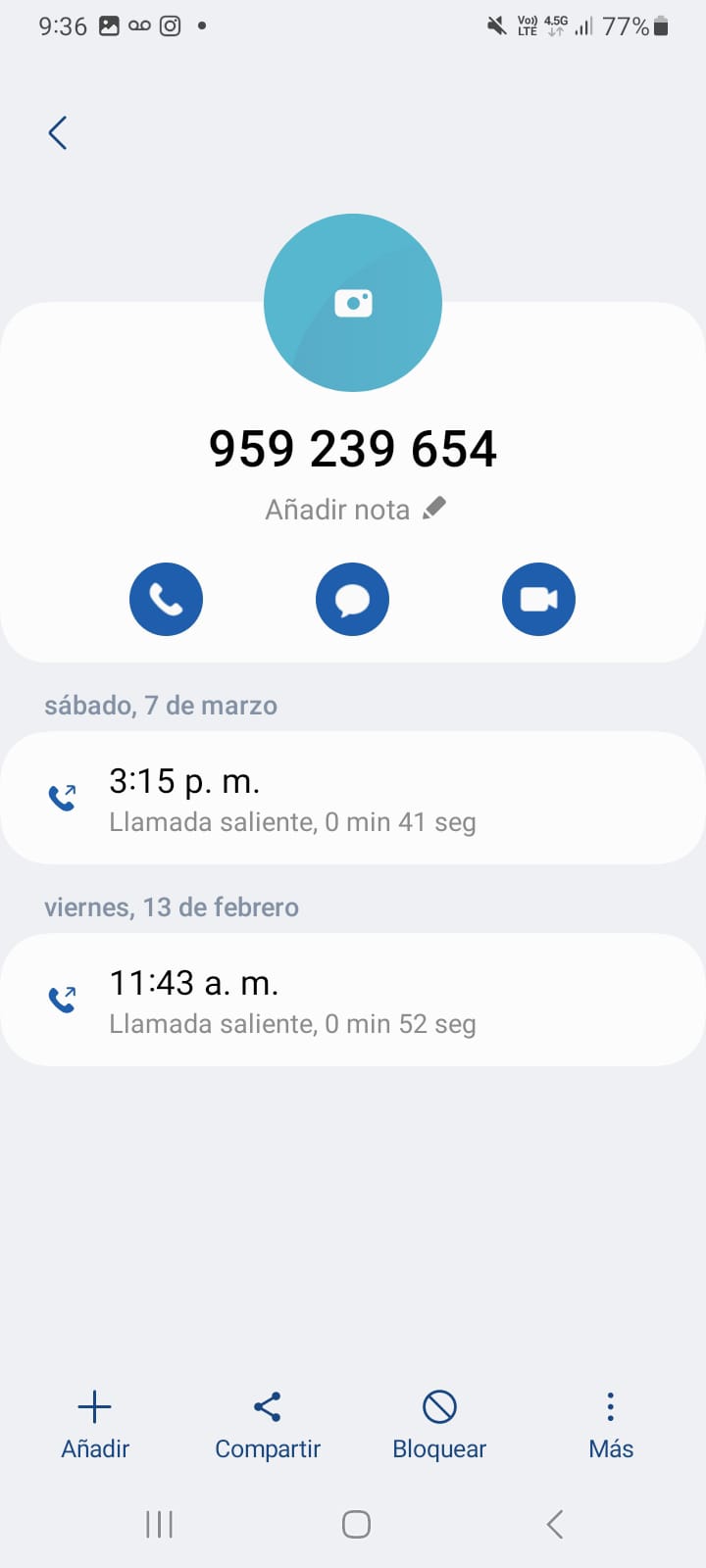
Task: Start a video call with this number
Action: pos(538,599)
